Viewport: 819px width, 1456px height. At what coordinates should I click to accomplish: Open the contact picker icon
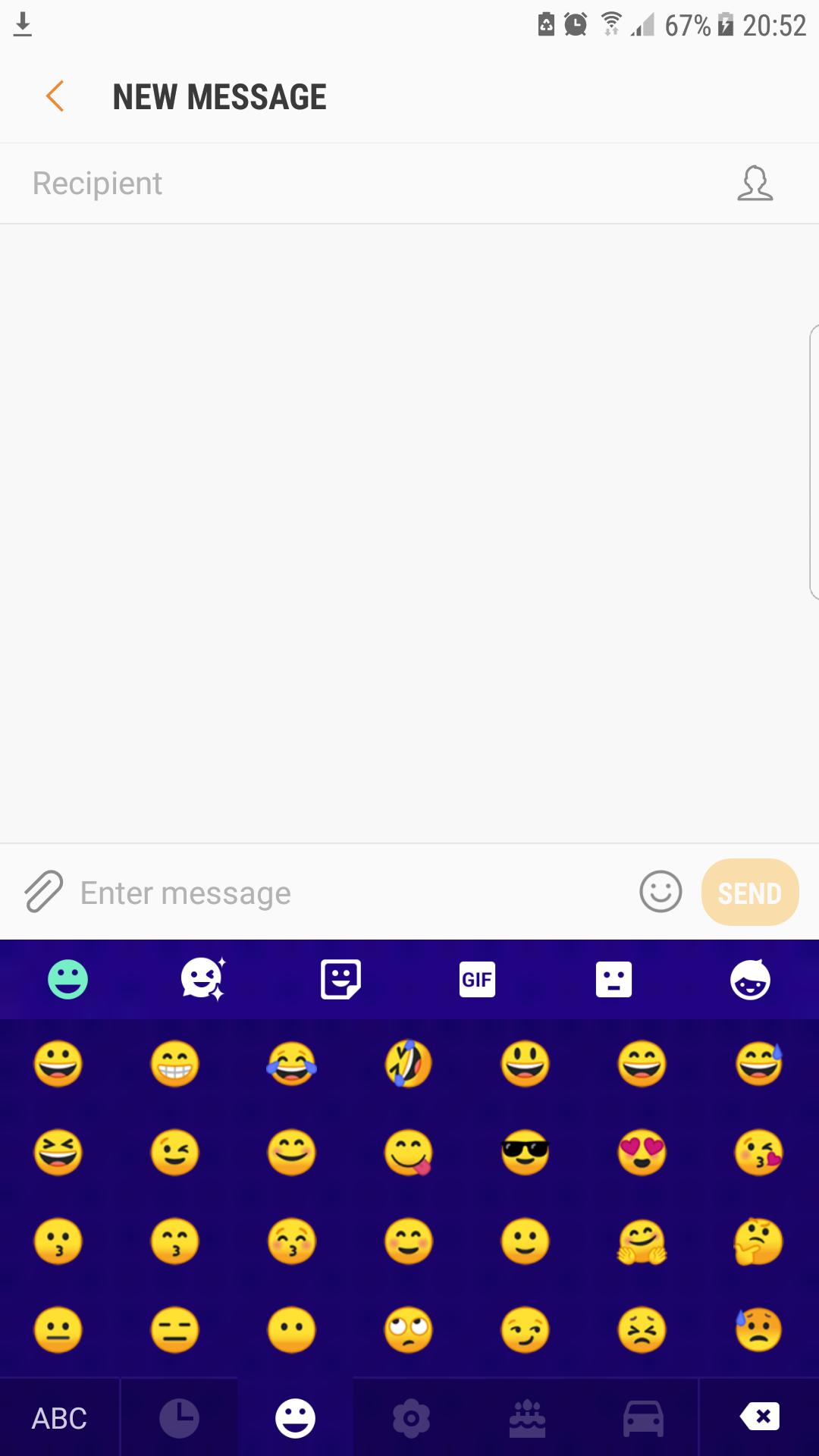[x=755, y=184]
